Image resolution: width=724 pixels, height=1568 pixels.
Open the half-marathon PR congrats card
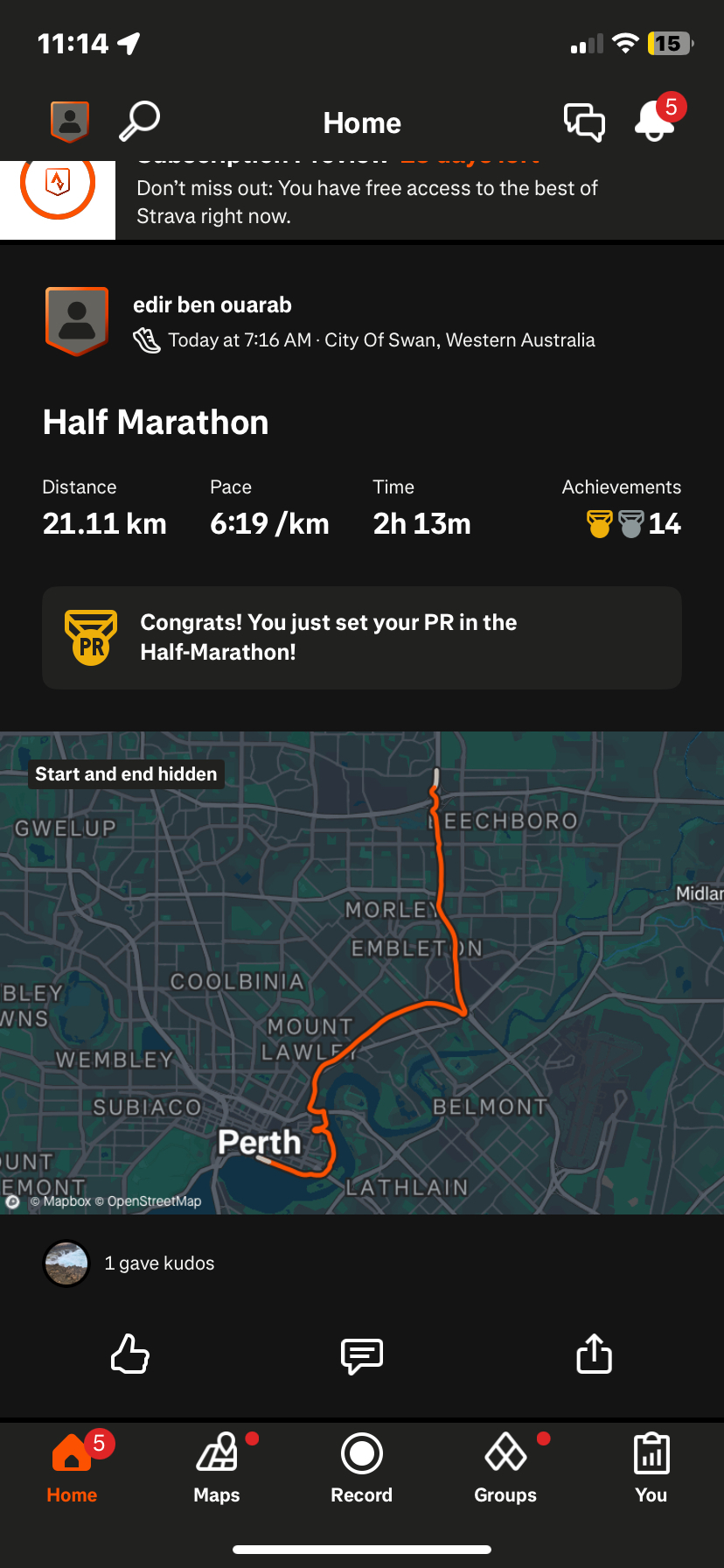pyautogui.click(x=361, y=637)
